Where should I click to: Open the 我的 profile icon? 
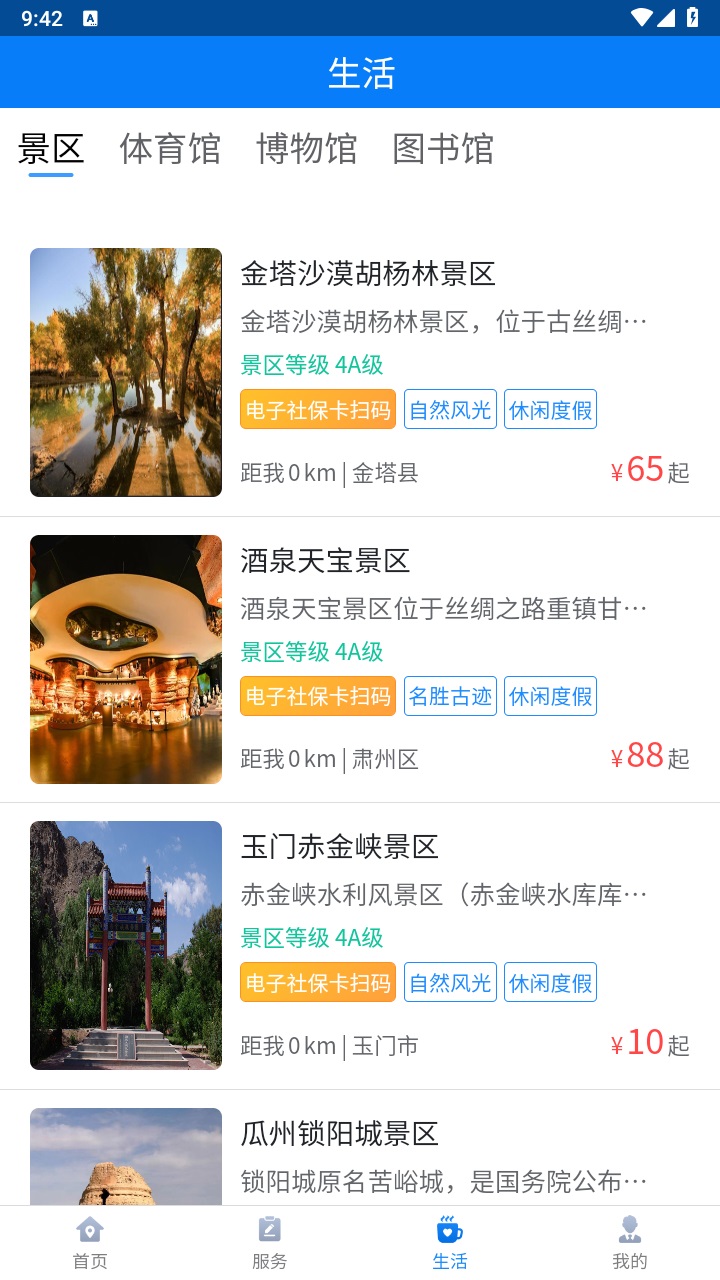(x=629, y=1240)
